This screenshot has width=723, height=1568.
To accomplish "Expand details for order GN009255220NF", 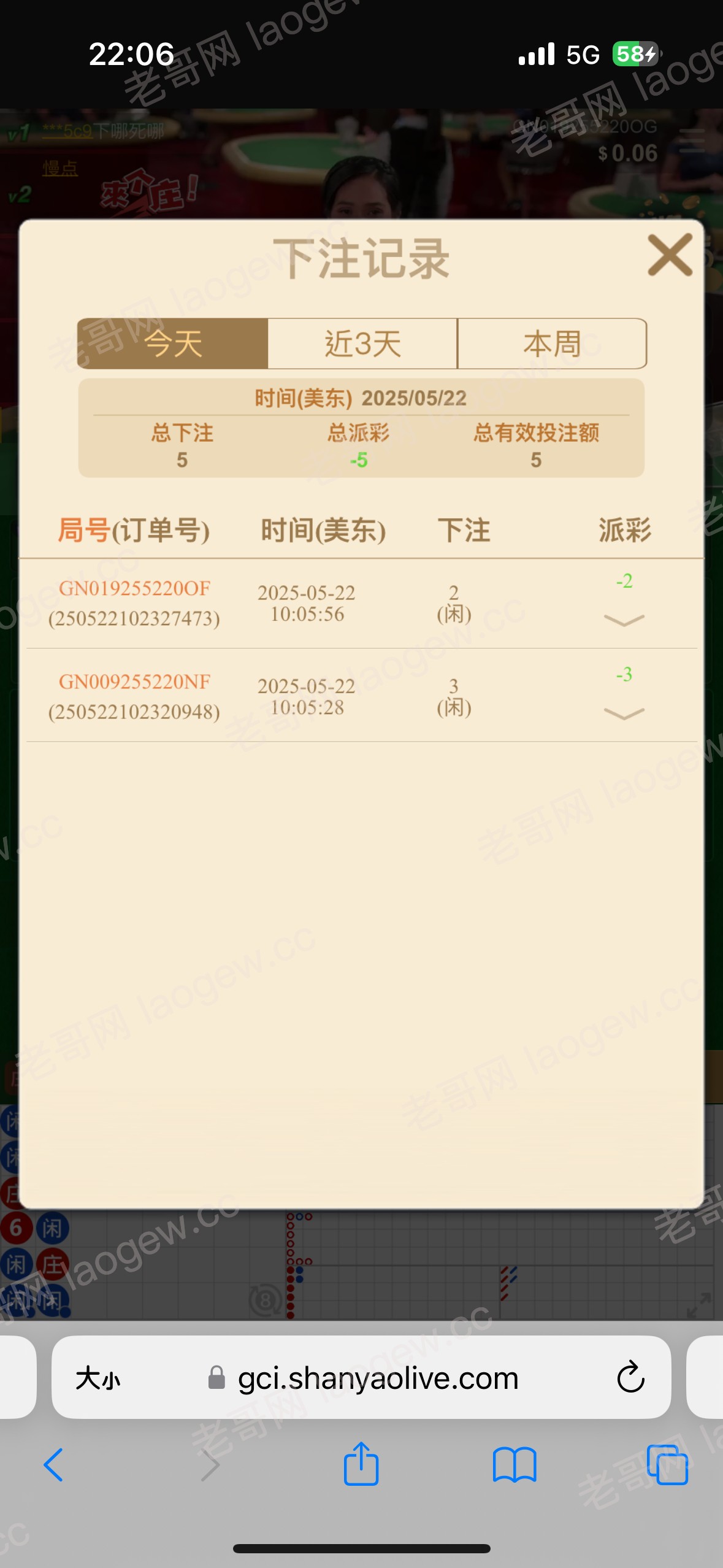I will 624,713.
